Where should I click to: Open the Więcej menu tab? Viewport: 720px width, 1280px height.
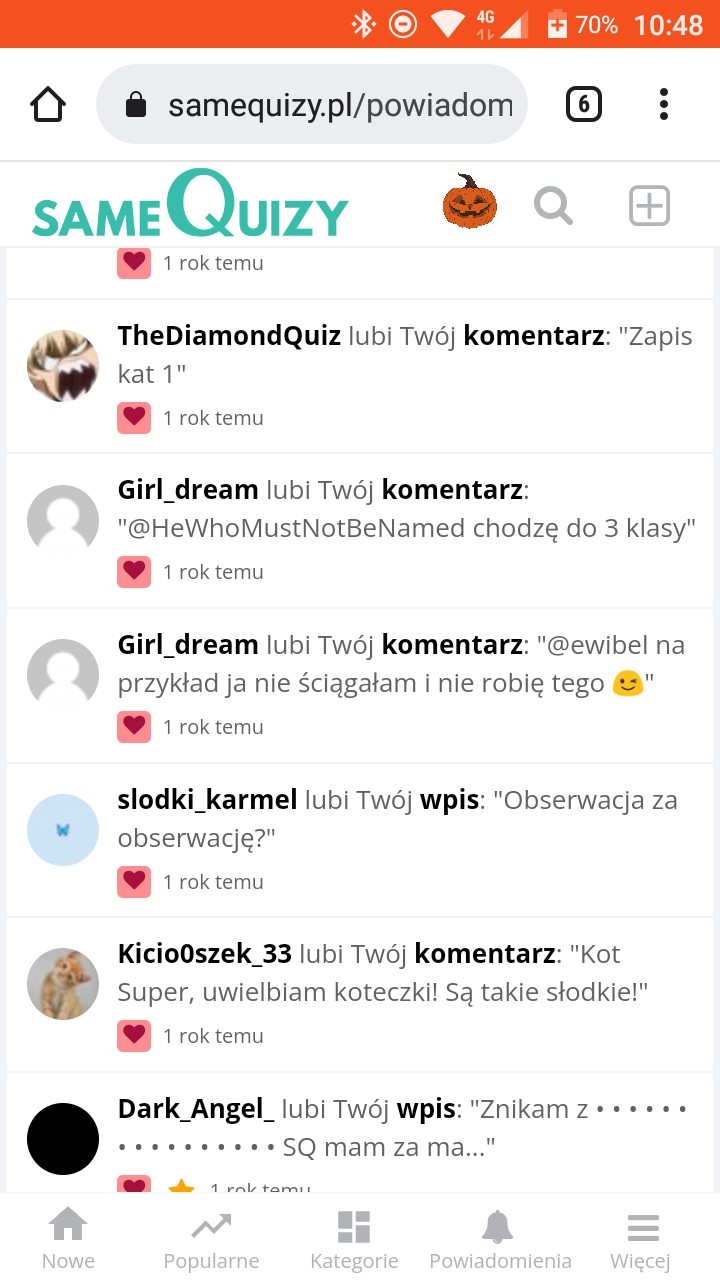(641, 1238)
